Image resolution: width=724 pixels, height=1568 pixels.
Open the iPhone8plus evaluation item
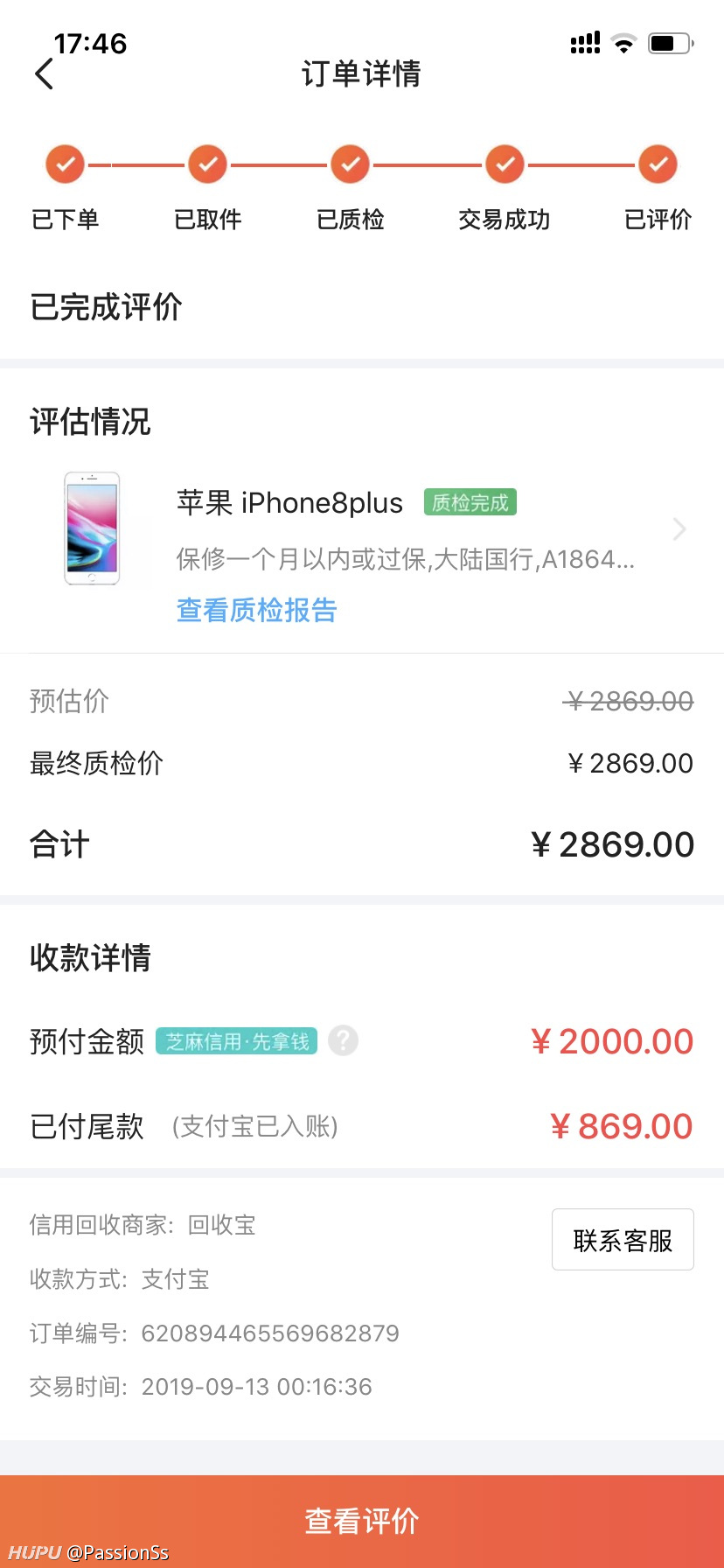pos(362,530)
